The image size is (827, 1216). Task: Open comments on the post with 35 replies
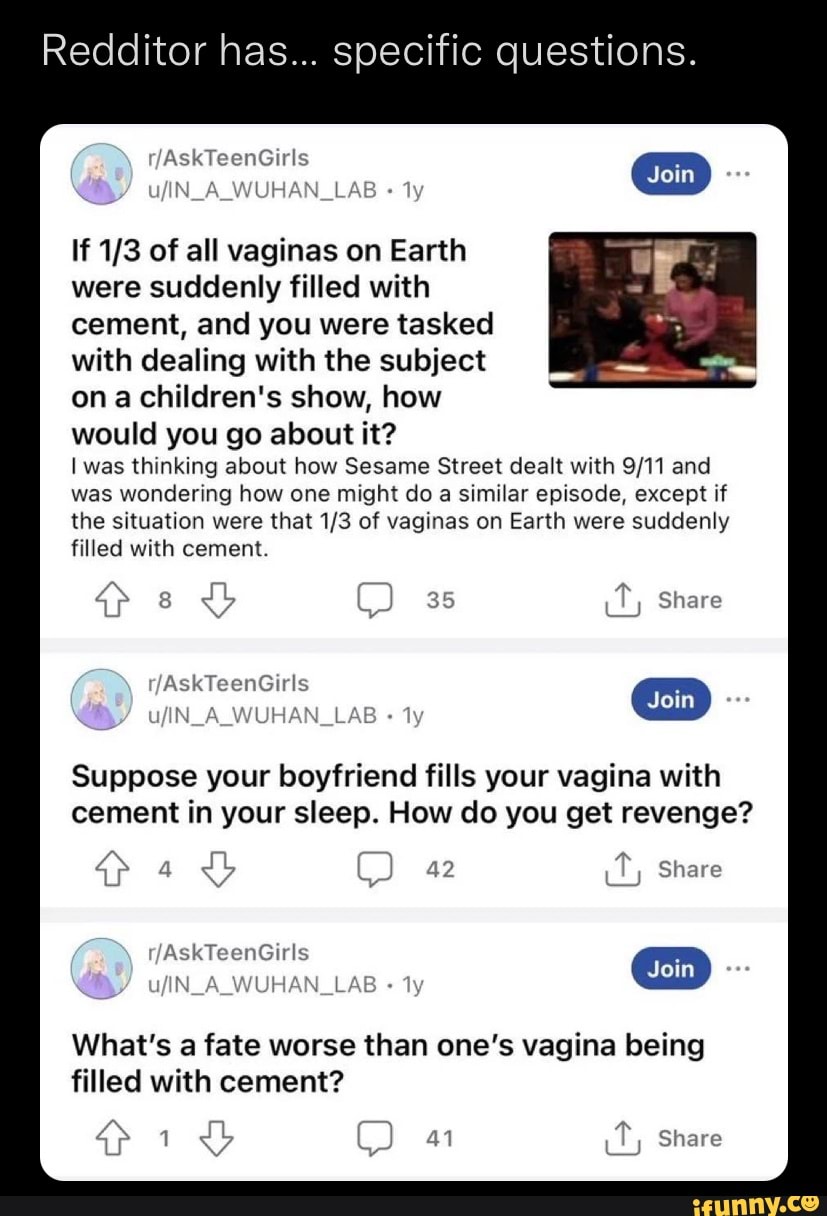(x=377, y=600)
